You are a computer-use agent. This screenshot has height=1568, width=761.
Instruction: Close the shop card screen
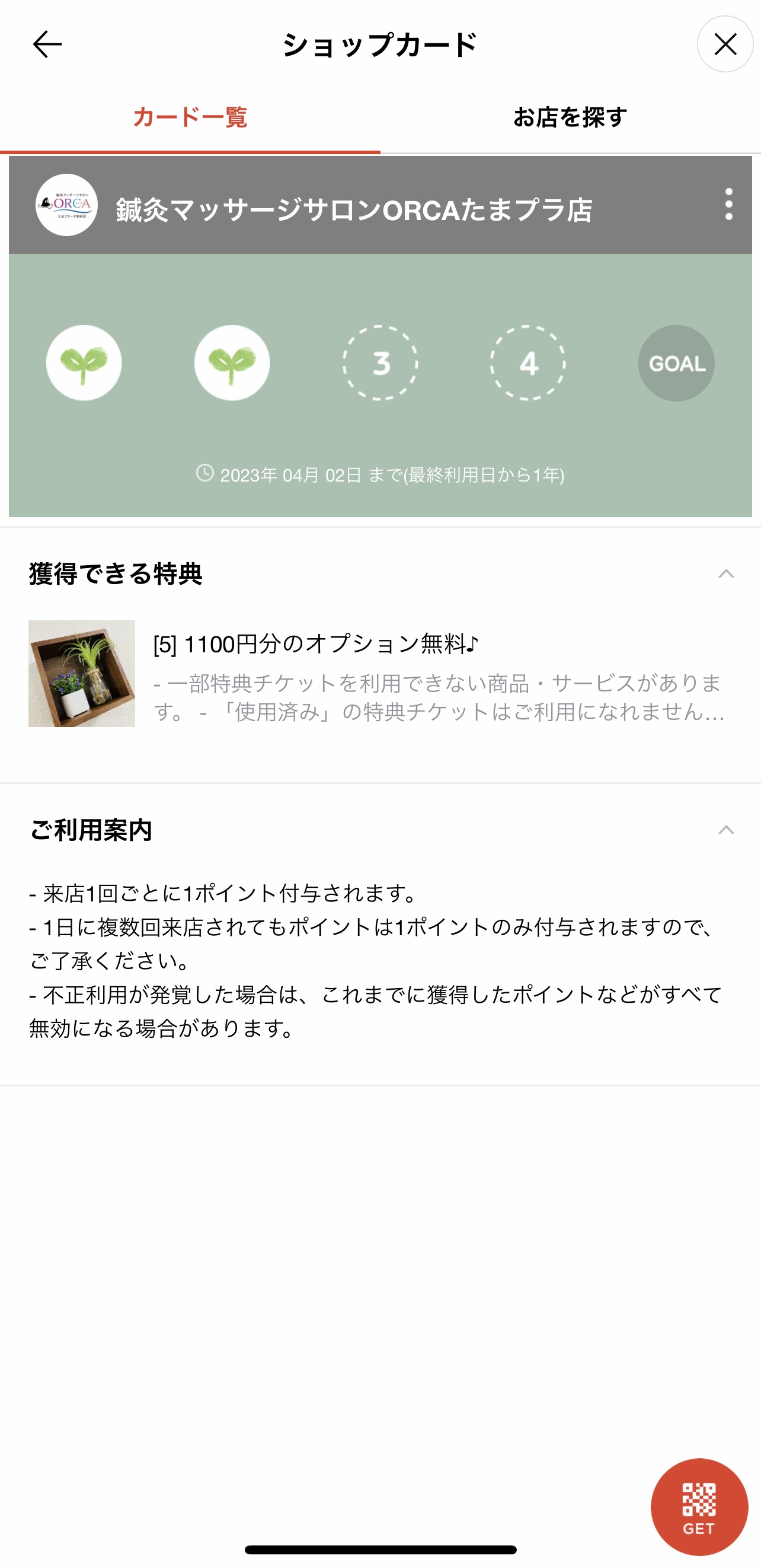point(725,44)
